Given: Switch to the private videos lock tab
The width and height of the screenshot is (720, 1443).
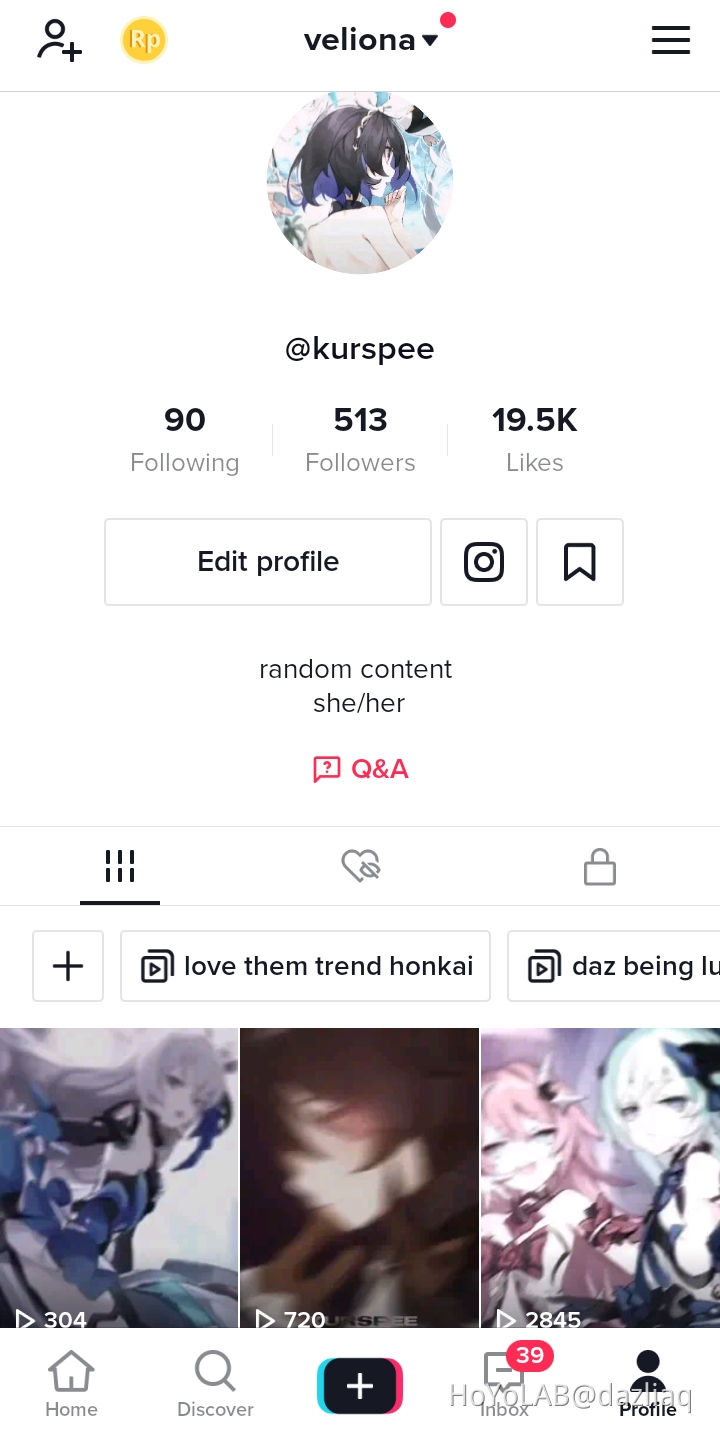Looking at the screenshot, I should click(600, 866).
